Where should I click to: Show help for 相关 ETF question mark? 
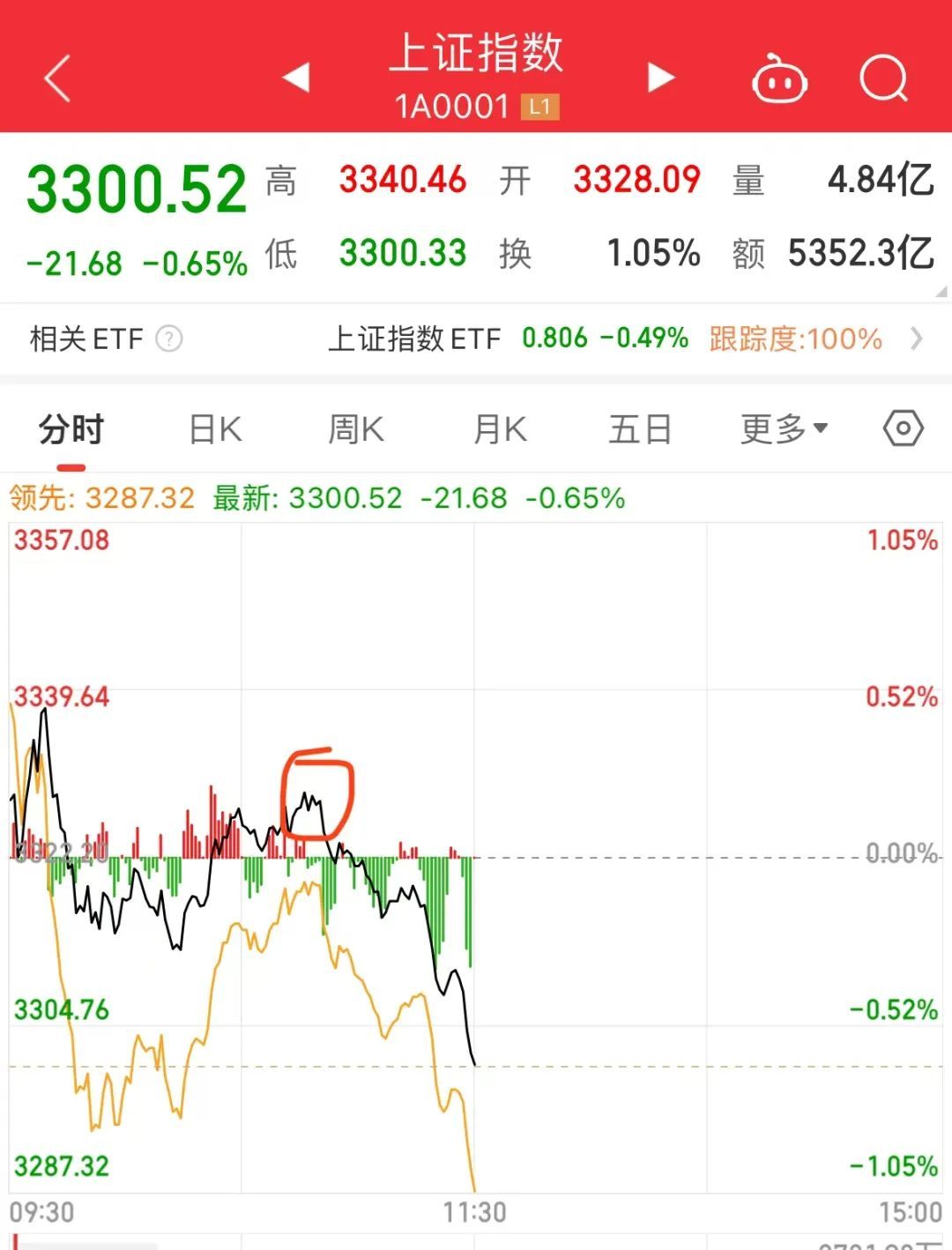pos(169,339)
